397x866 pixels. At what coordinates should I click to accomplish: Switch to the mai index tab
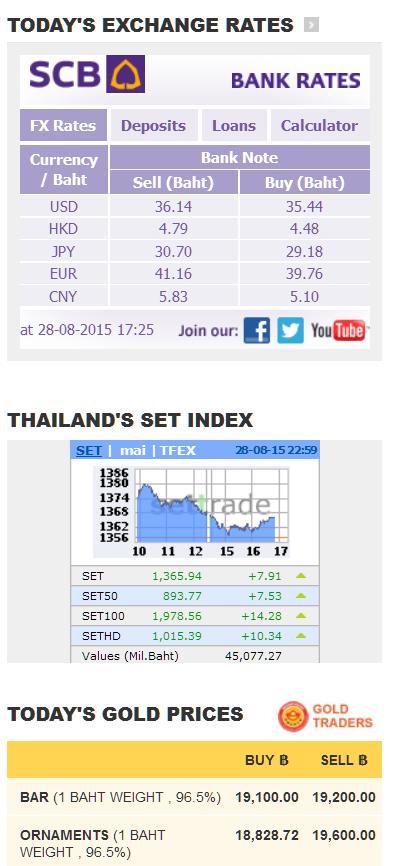[x=133, y=450]
